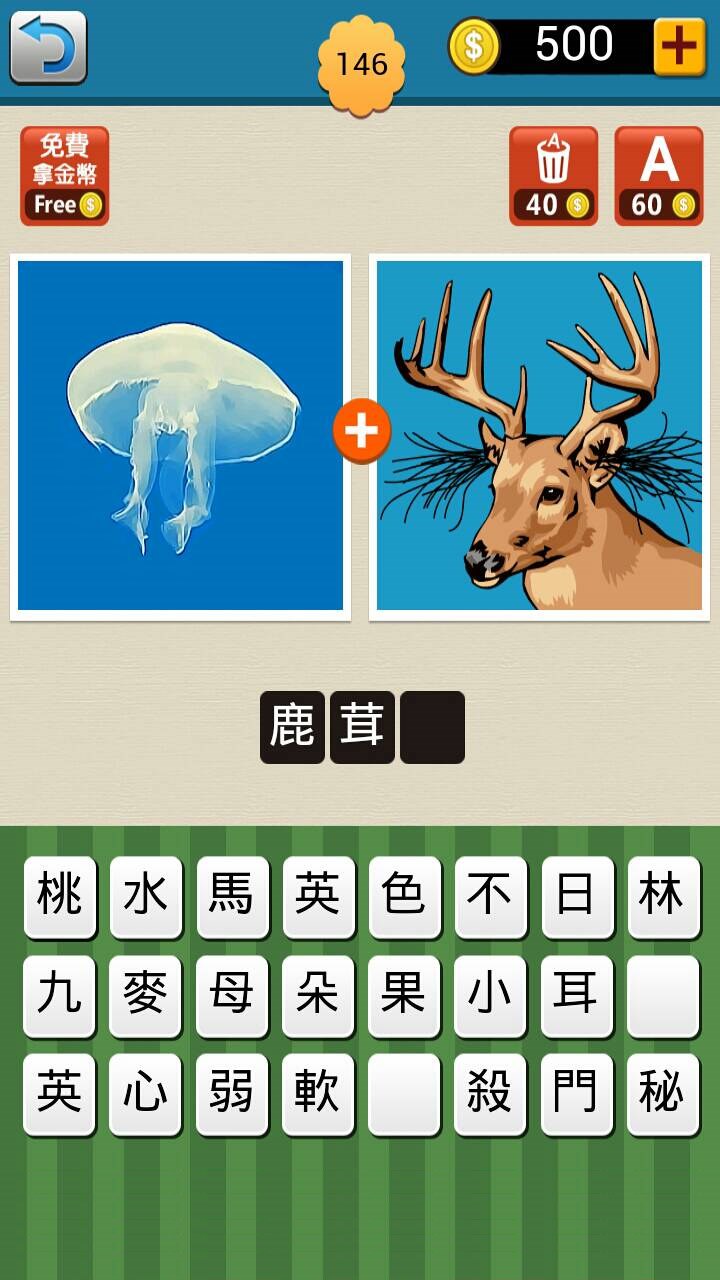Select the 耳 character tile
Image resolution: width=720 pixels, height=1280 pixels.
pyautogui.click(x=577, y=995)
